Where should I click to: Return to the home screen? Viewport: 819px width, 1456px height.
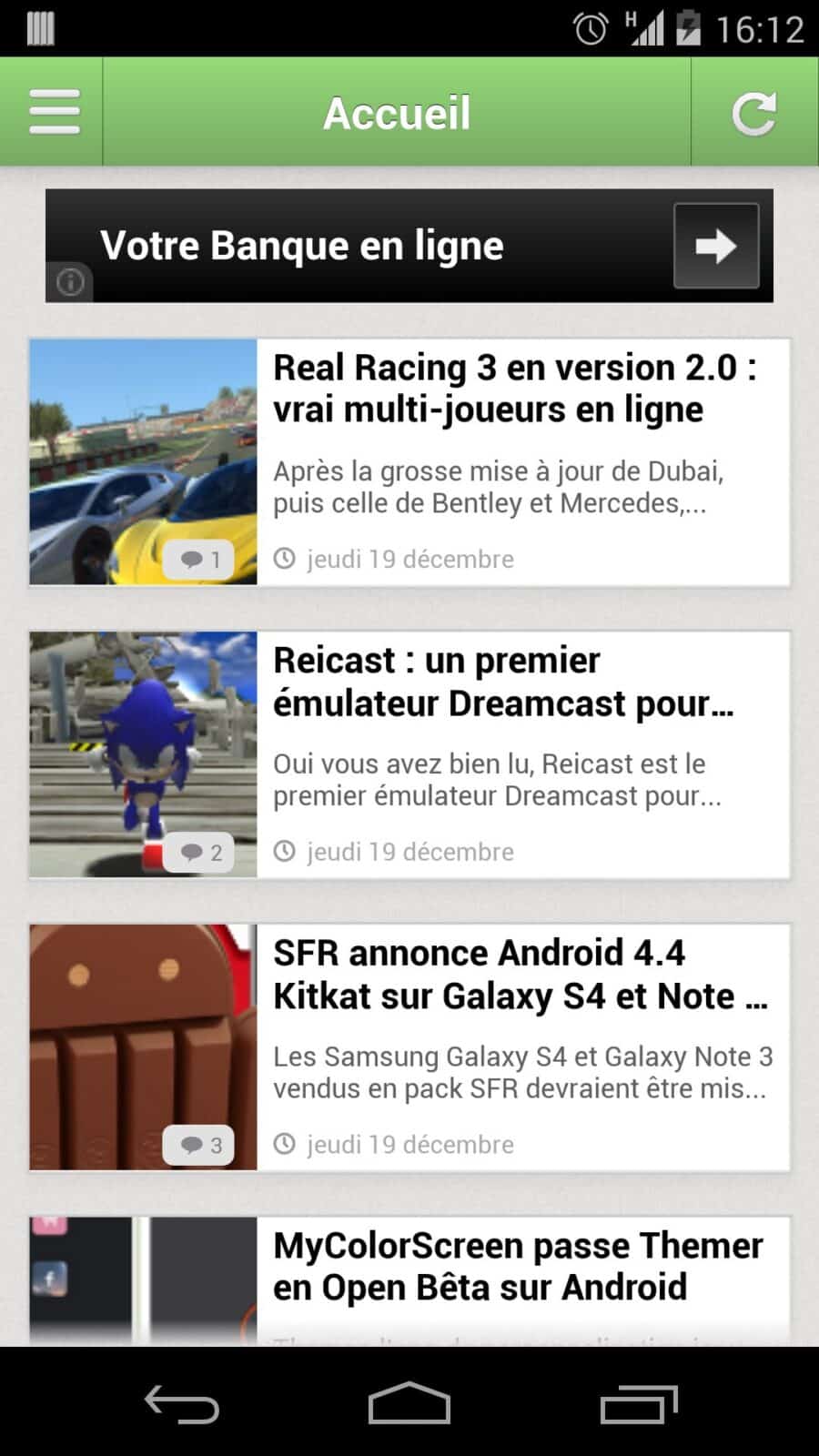point(409,1403)
